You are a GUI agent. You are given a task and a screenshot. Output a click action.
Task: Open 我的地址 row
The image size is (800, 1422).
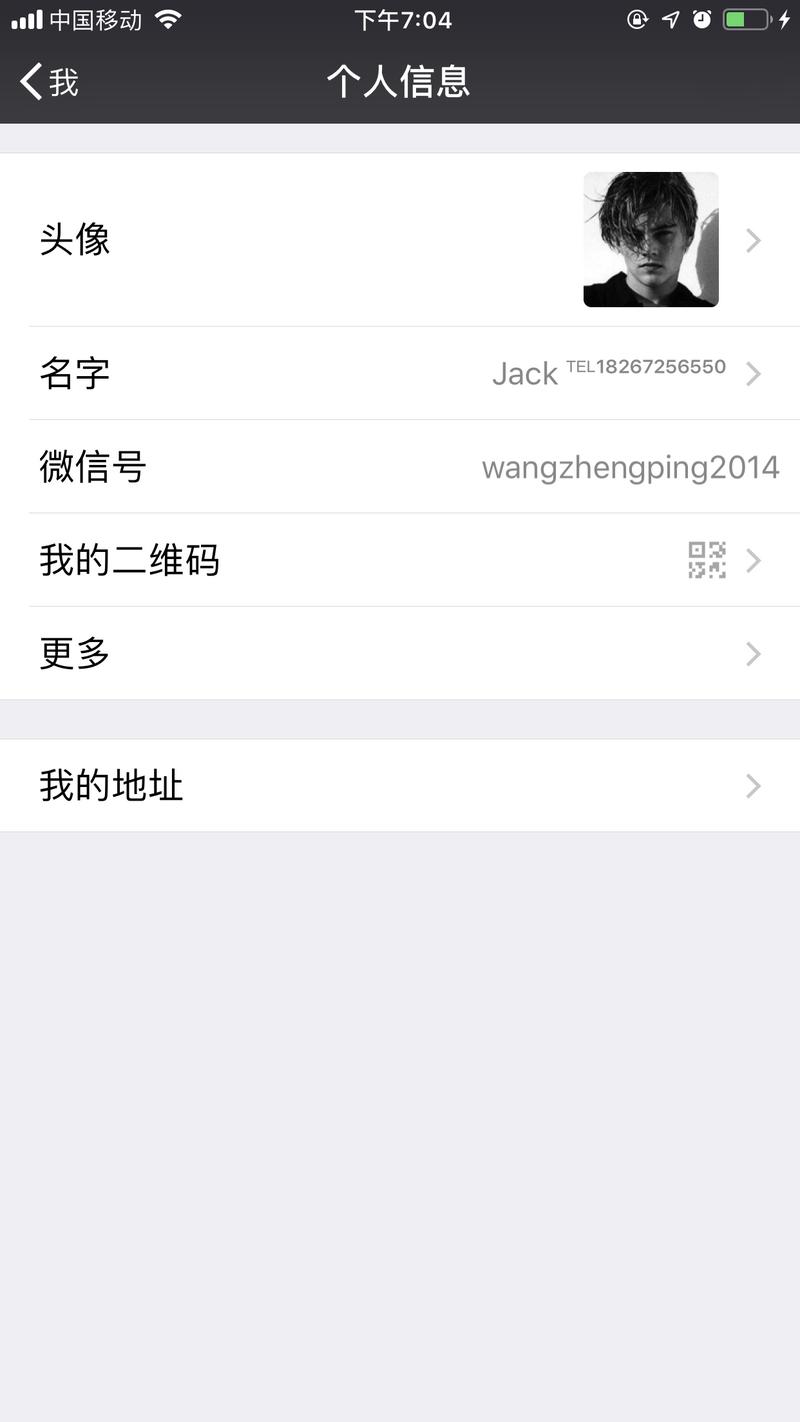pyautogui.click(x=400, y=786)
